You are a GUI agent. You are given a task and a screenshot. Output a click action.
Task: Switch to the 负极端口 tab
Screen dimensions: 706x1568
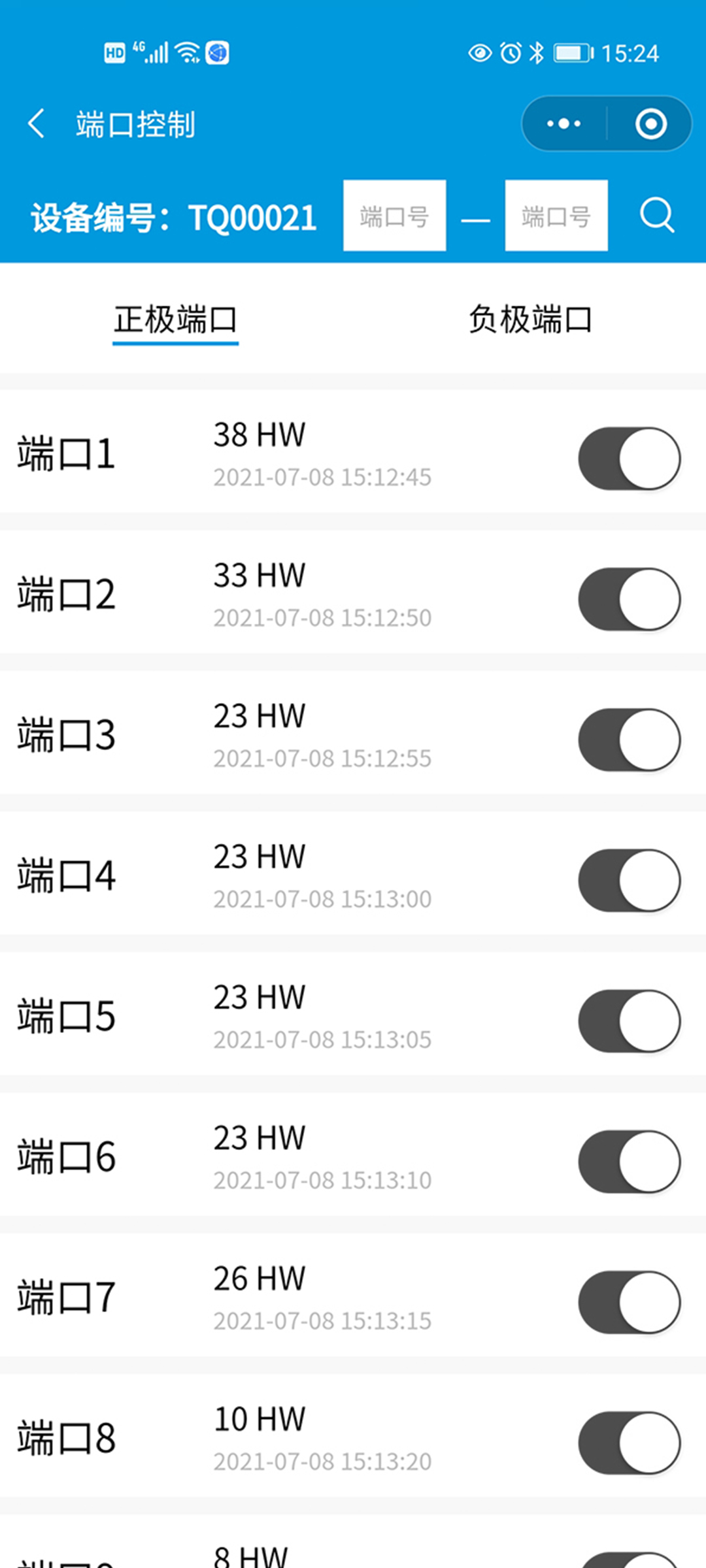[x=530, y=320]
